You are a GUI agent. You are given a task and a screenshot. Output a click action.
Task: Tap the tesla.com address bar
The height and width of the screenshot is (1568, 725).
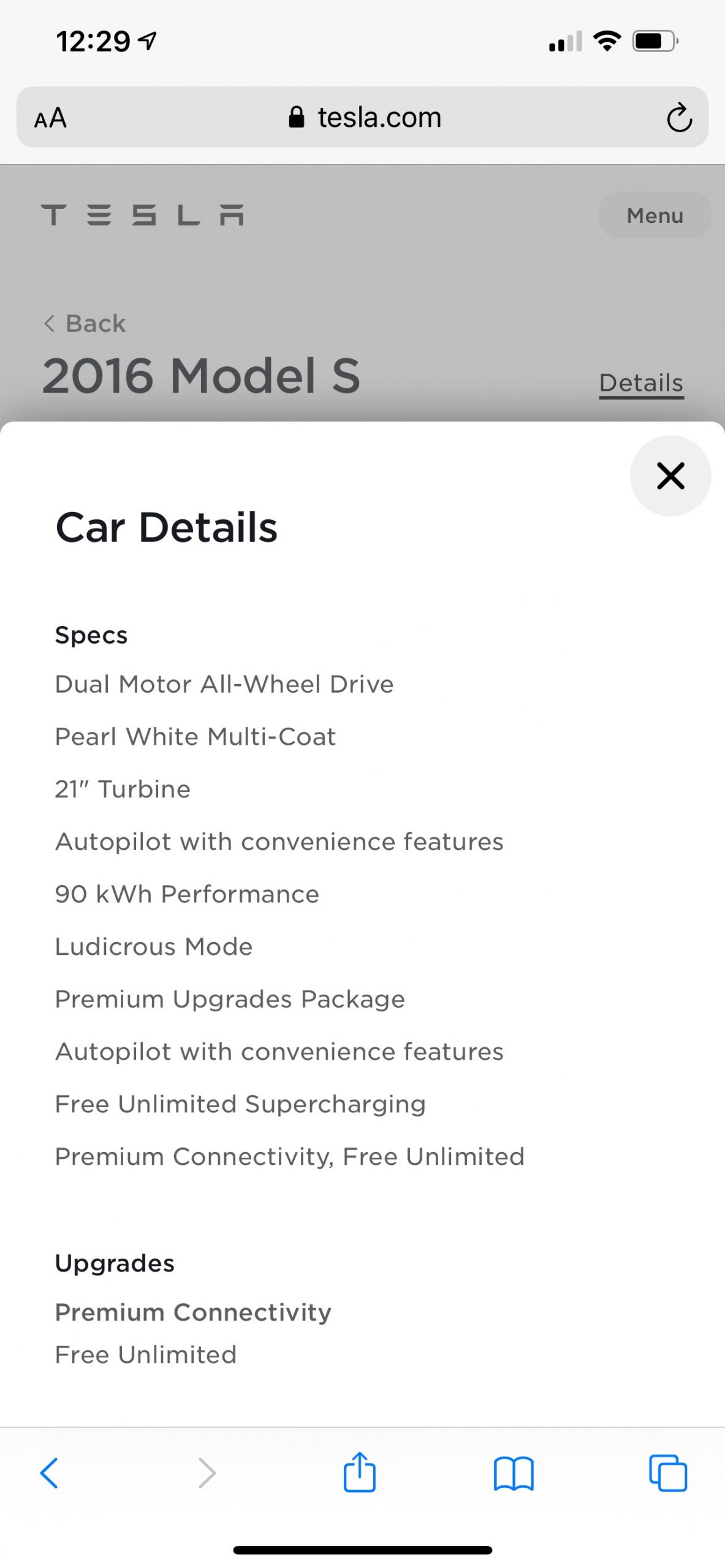coord(365,117)
